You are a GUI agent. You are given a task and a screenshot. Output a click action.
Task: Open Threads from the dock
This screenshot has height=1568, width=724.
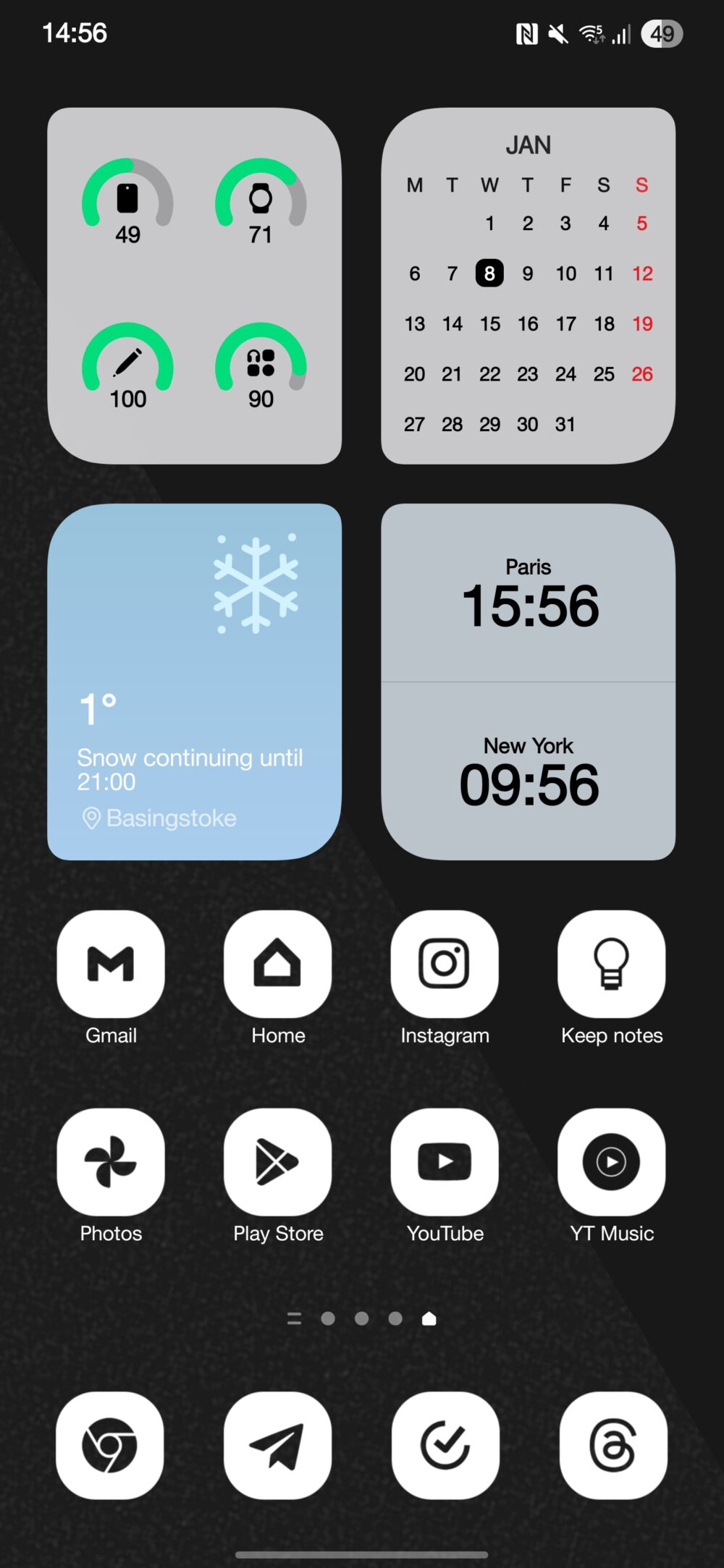tap(613, 1447)
